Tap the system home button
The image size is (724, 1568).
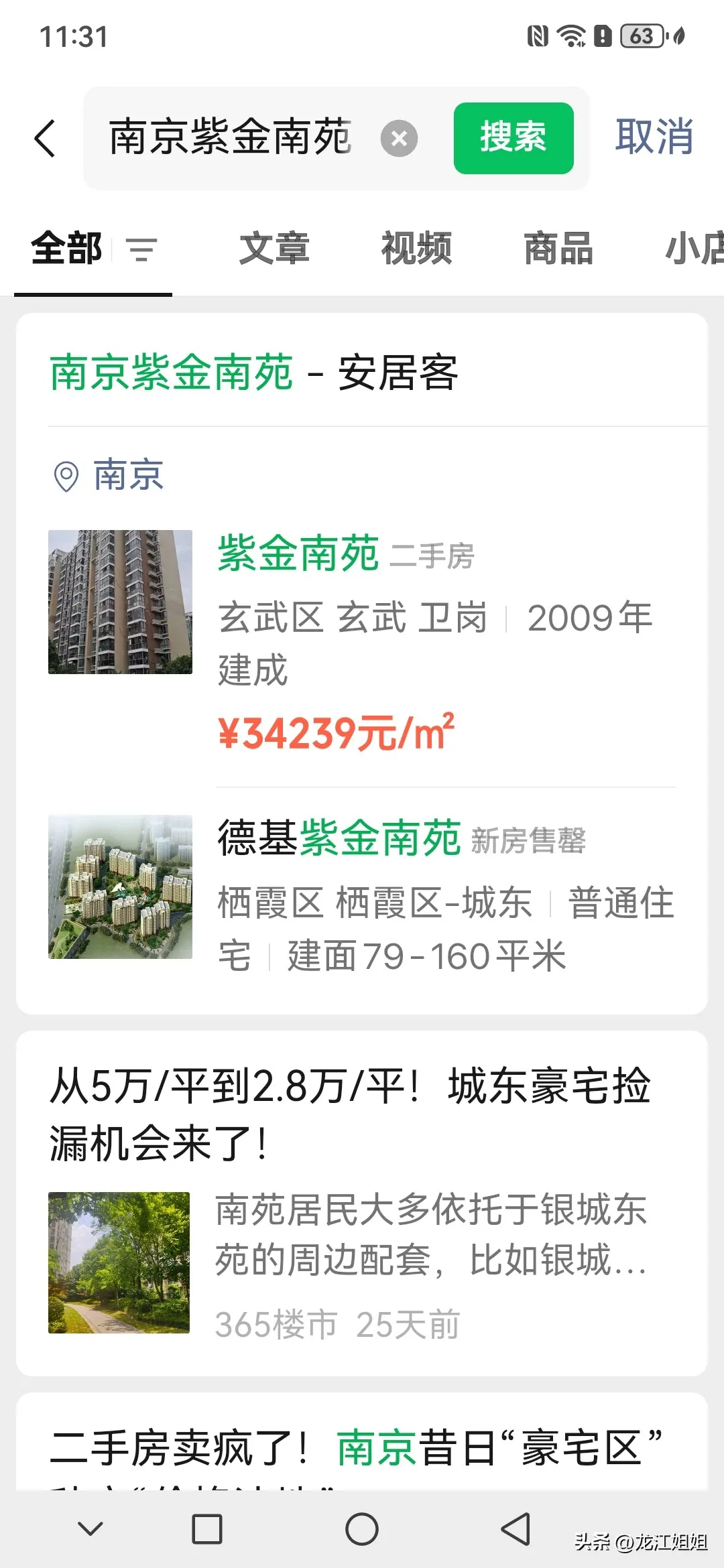click(x=362, y=1530)
